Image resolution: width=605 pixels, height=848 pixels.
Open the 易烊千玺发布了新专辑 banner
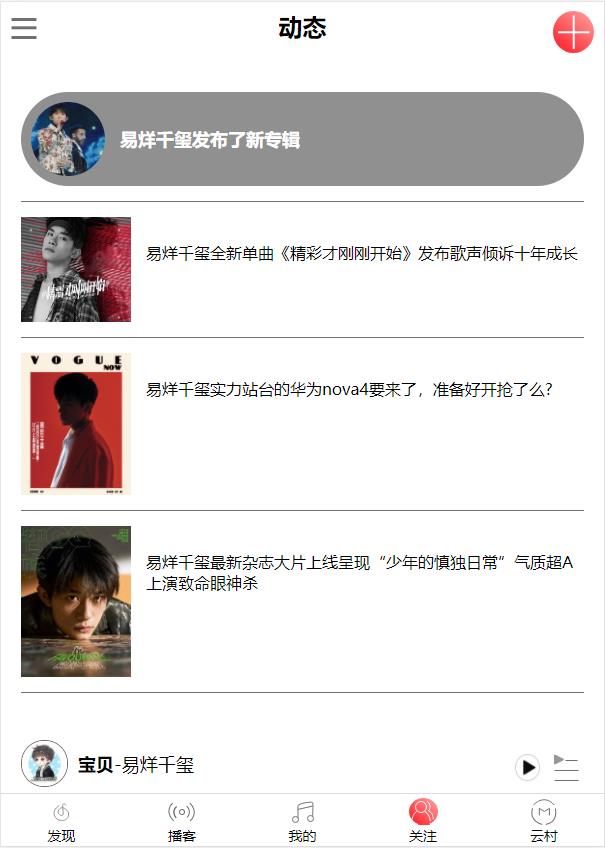pos(302,140)
